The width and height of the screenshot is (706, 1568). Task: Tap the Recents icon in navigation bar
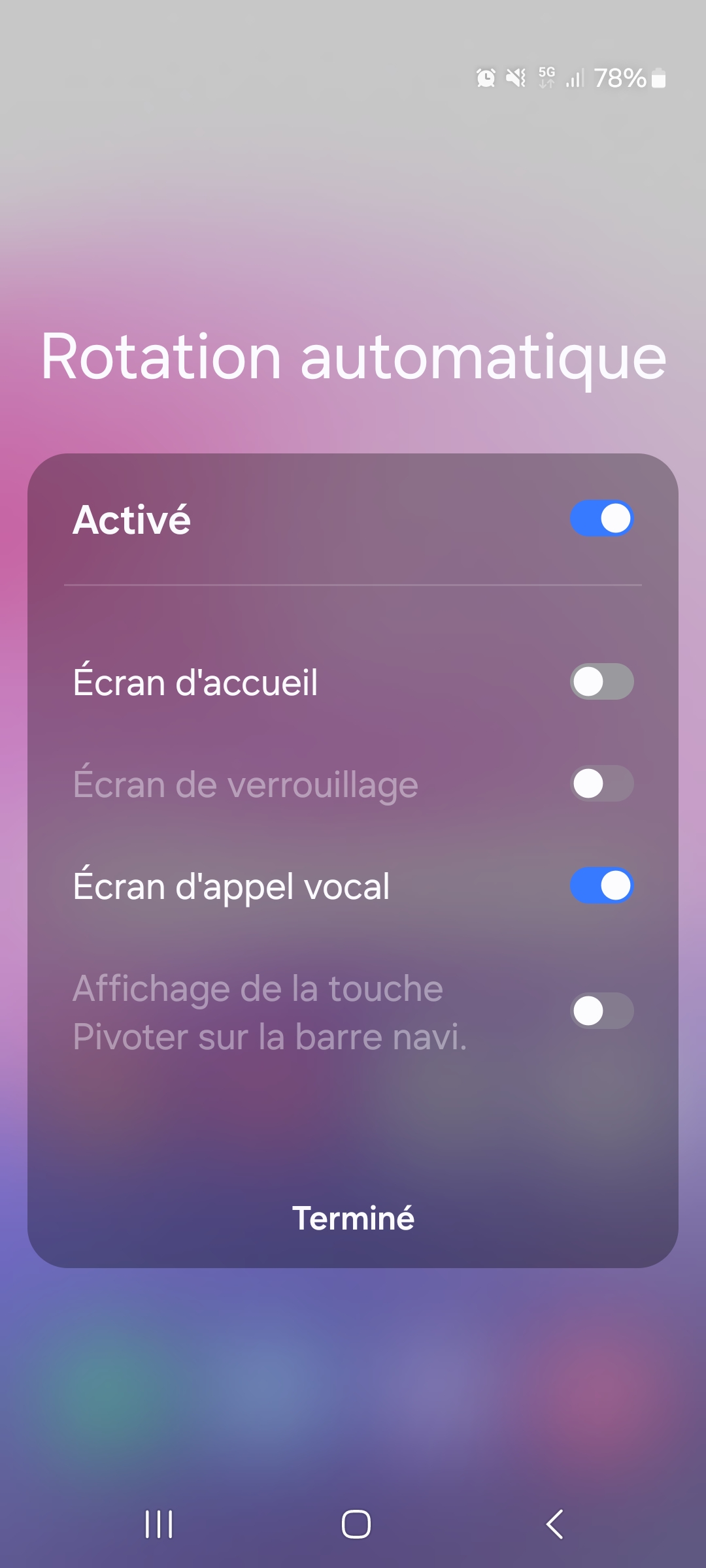point(159,1525)
